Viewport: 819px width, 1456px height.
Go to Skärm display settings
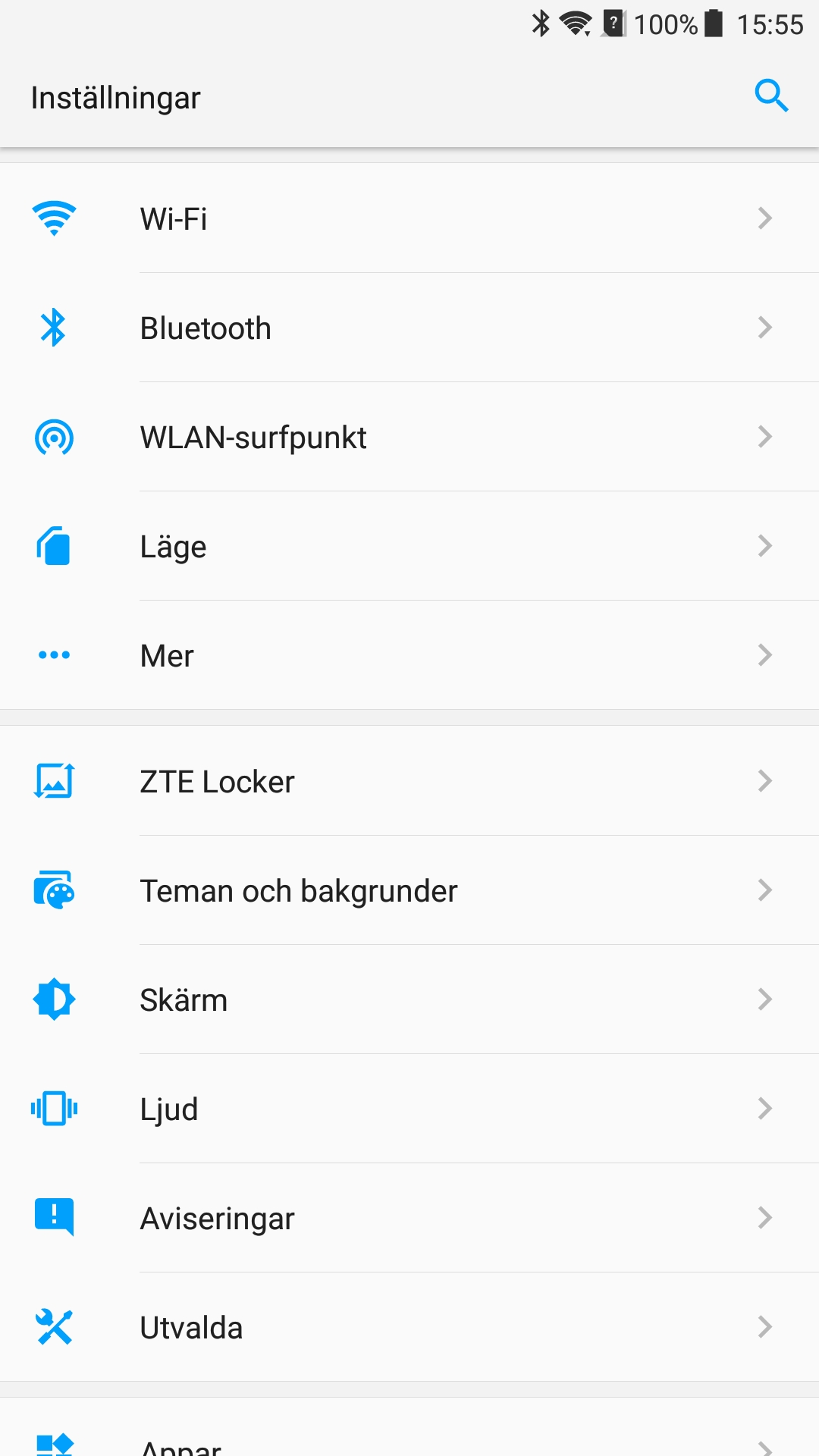click(x=409, y=999)
